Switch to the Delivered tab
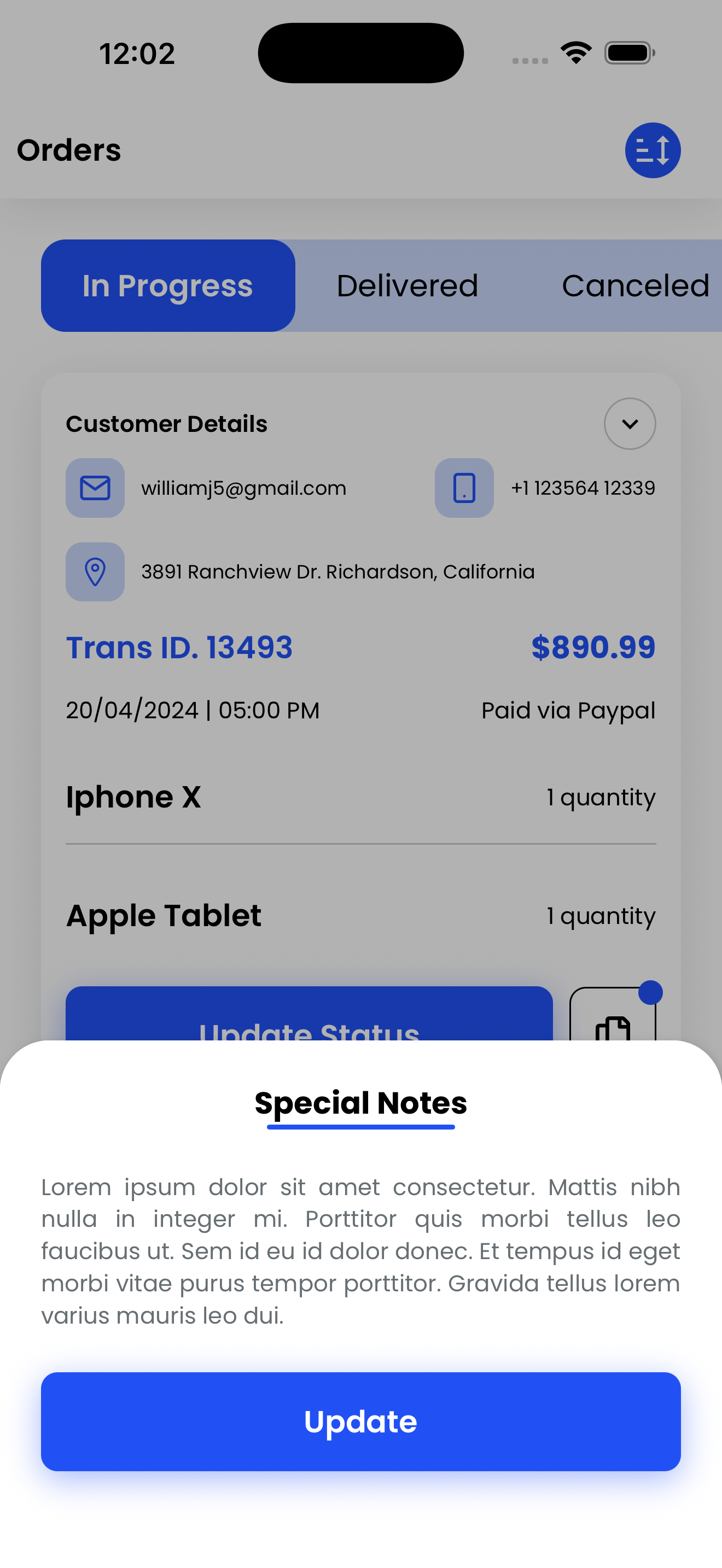722x1568 pixels. pyautogui.click(x=407, y=285)
